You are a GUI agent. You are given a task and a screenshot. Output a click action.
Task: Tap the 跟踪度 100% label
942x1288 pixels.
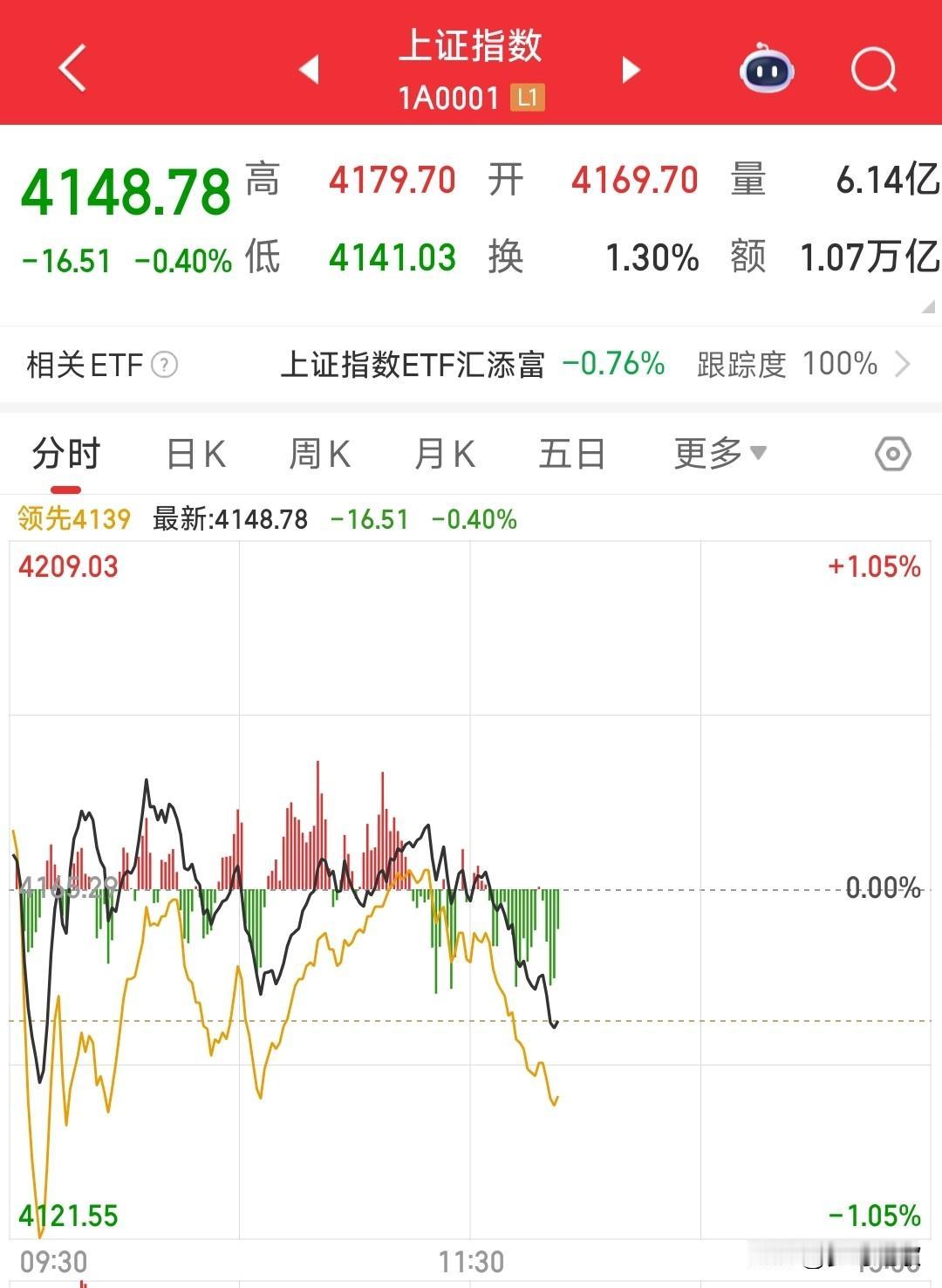tap(785, 364)
